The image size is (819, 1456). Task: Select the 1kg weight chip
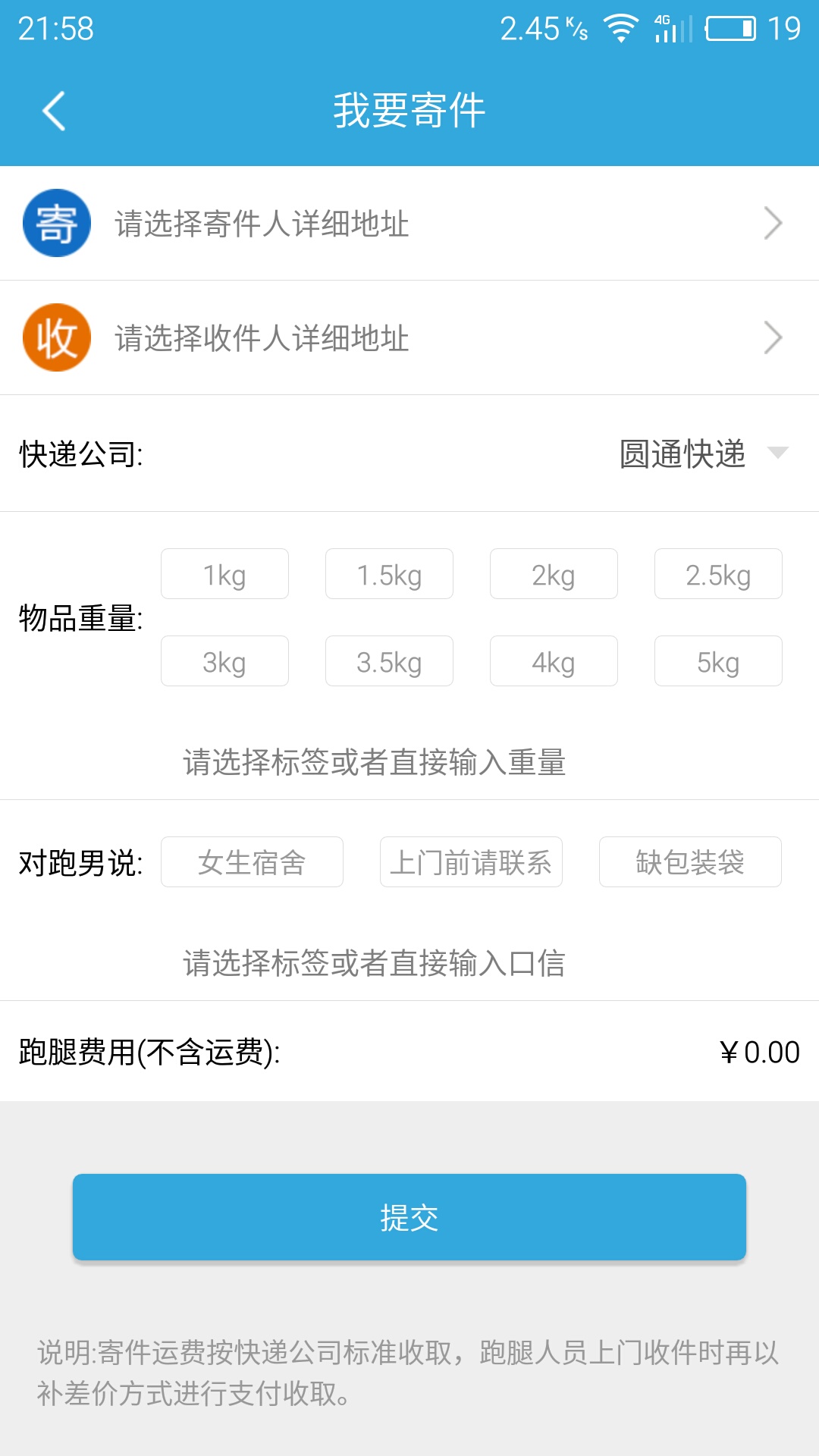[x=224, y=575]
